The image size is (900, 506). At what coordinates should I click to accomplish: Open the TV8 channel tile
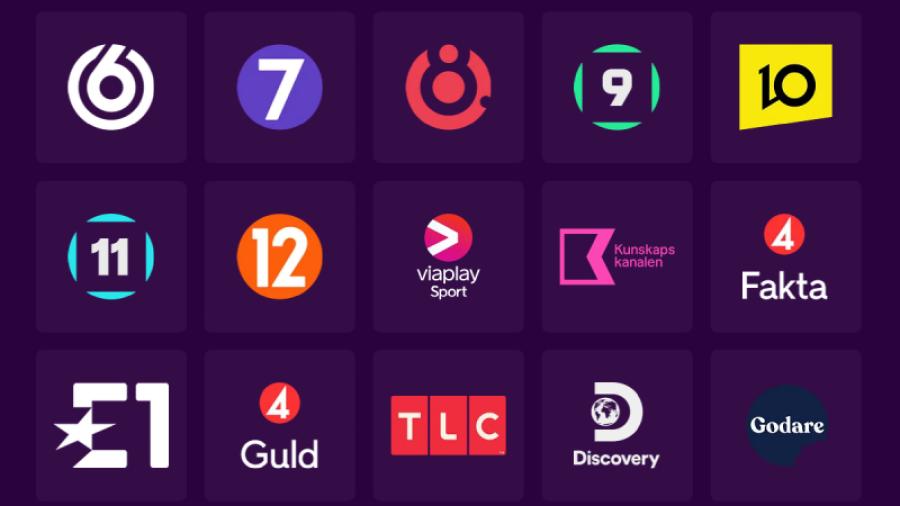coord(448,87)
